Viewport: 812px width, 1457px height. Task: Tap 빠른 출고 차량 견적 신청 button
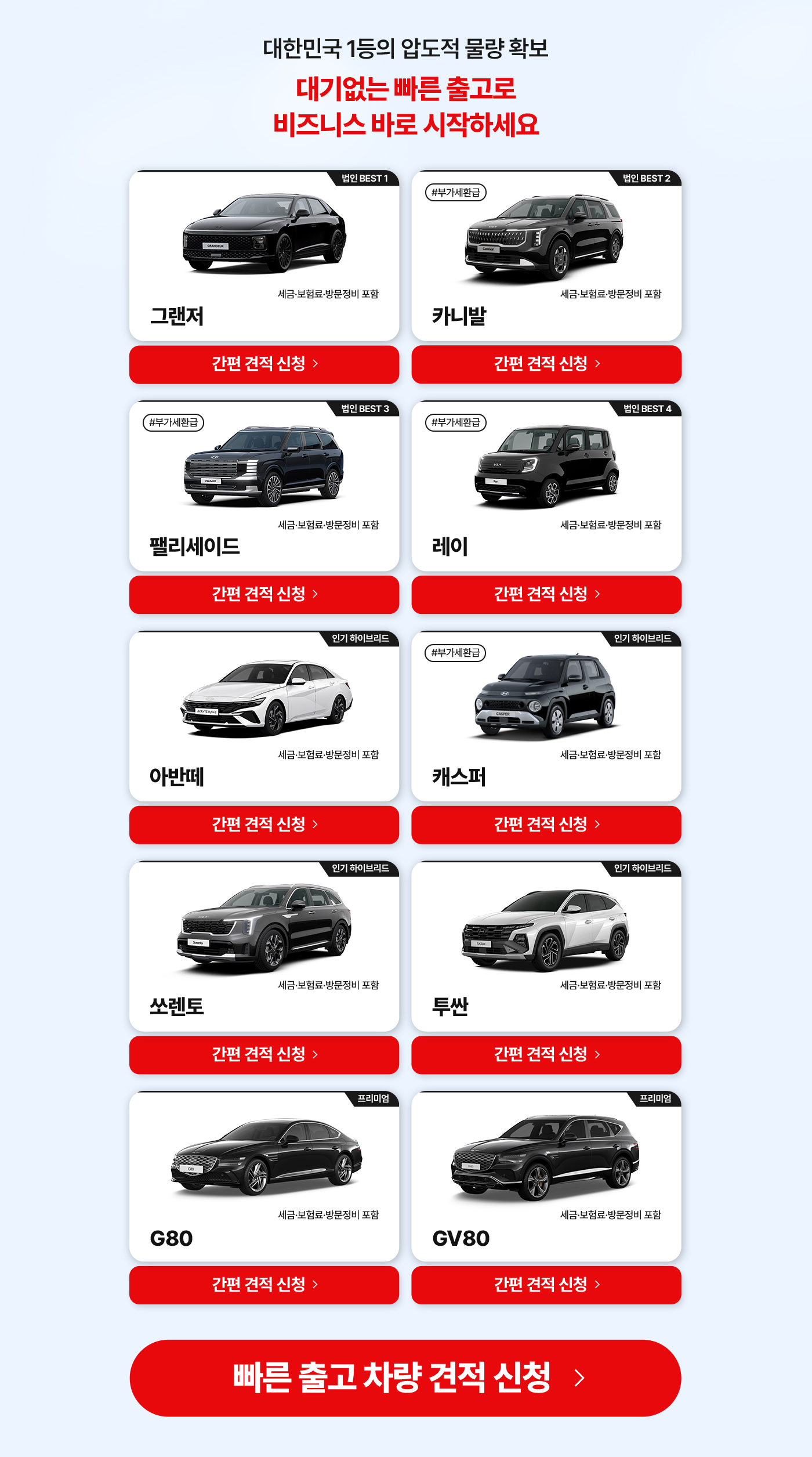click(x=405, y=1378)
